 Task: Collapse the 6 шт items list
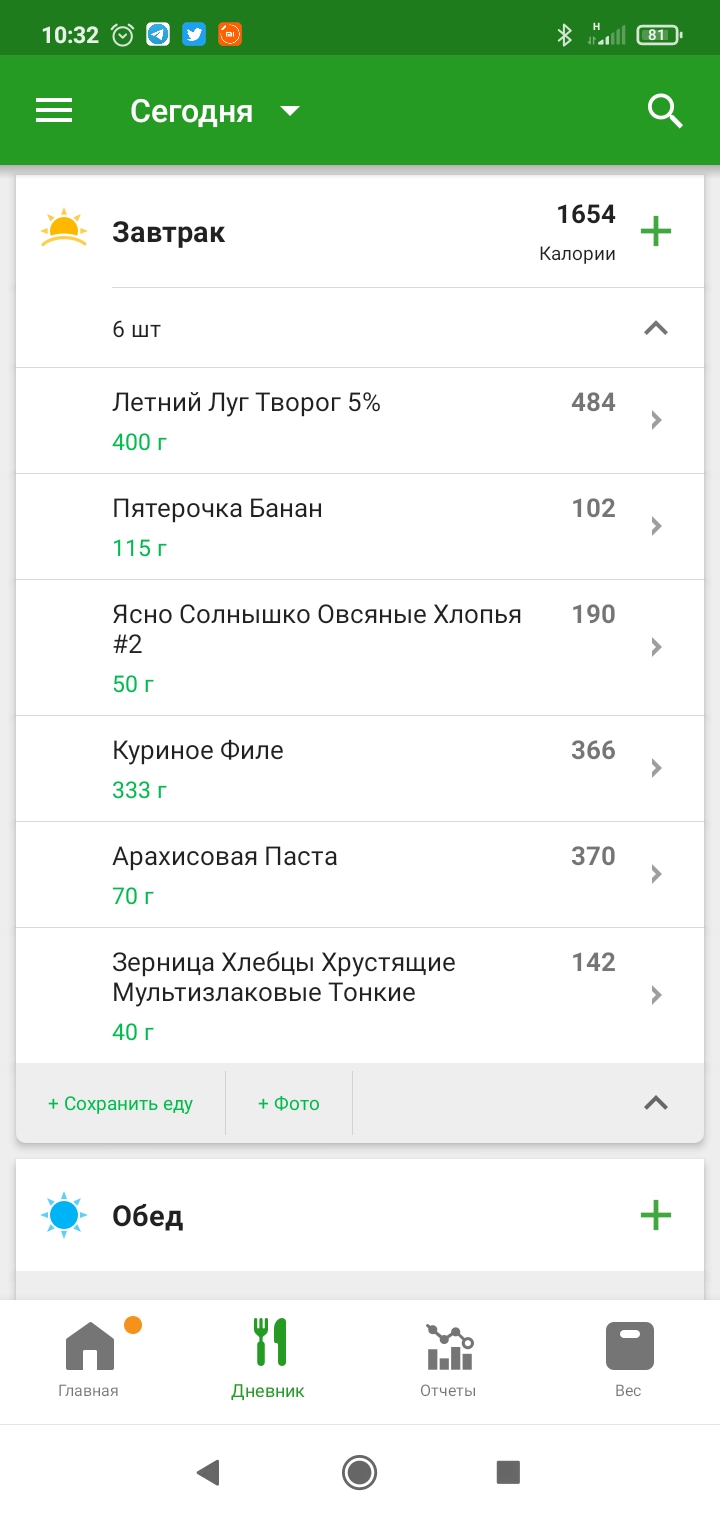click(655, 328)
